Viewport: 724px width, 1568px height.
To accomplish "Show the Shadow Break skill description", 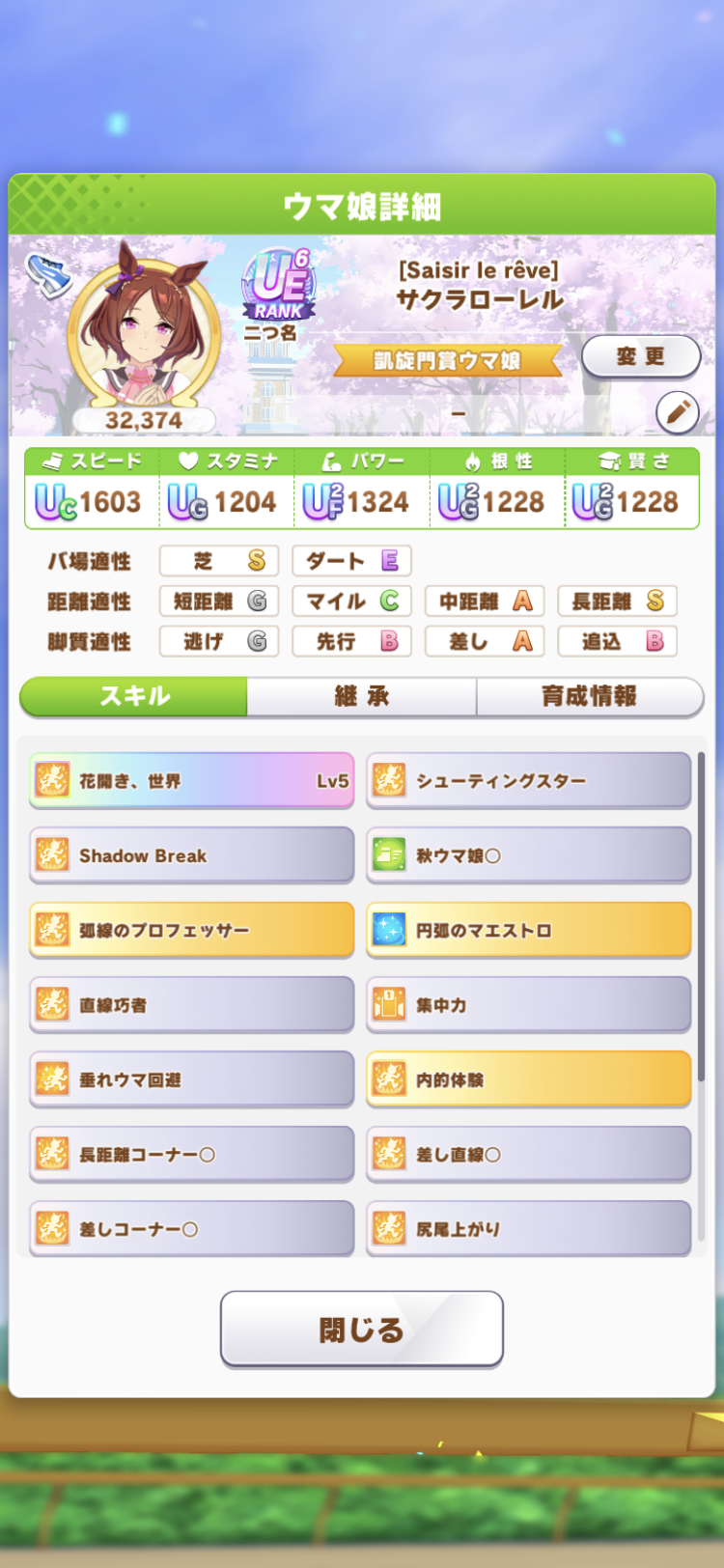I will 191,855.
